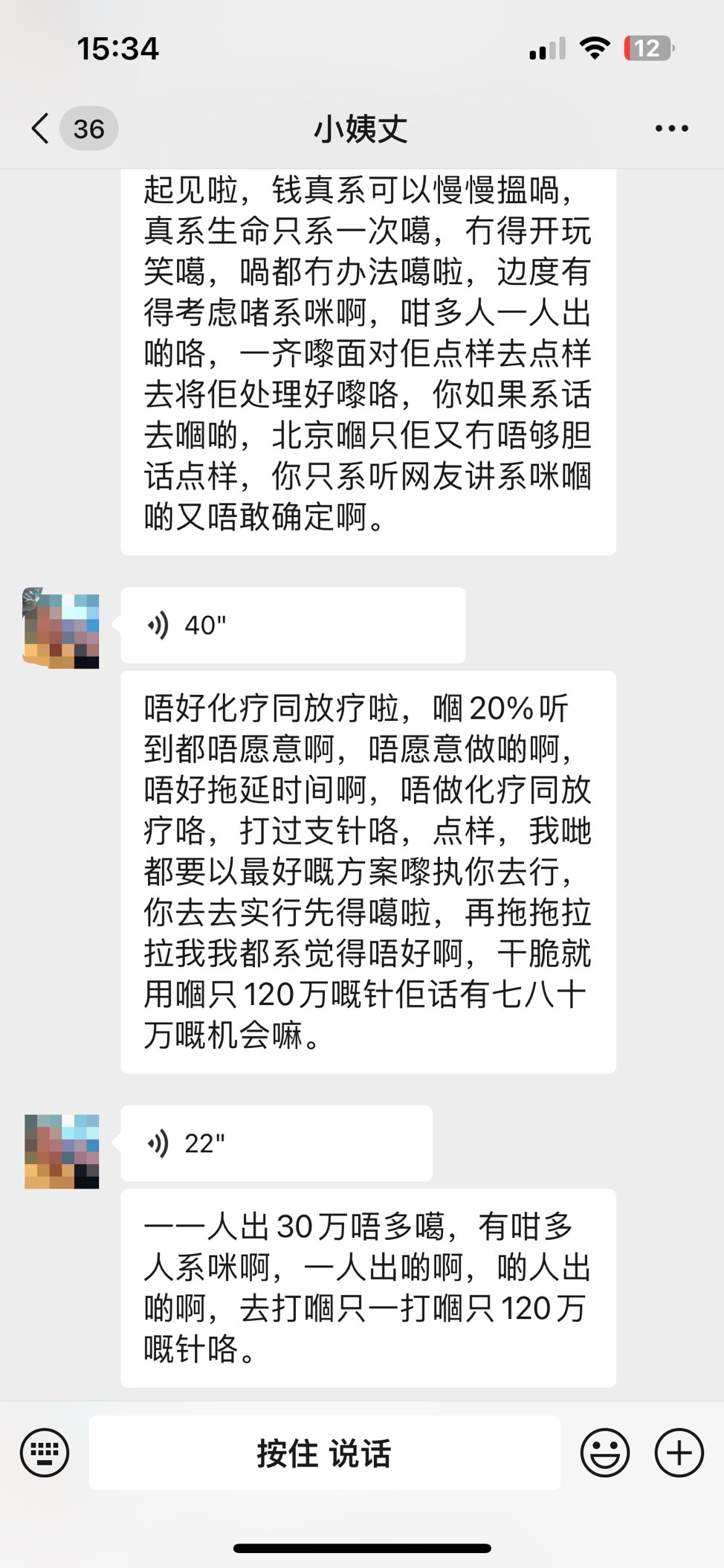This screenshot has height=1568, width=724.
Task: Play the 22-second voice message
Action: coord(277,1143)
